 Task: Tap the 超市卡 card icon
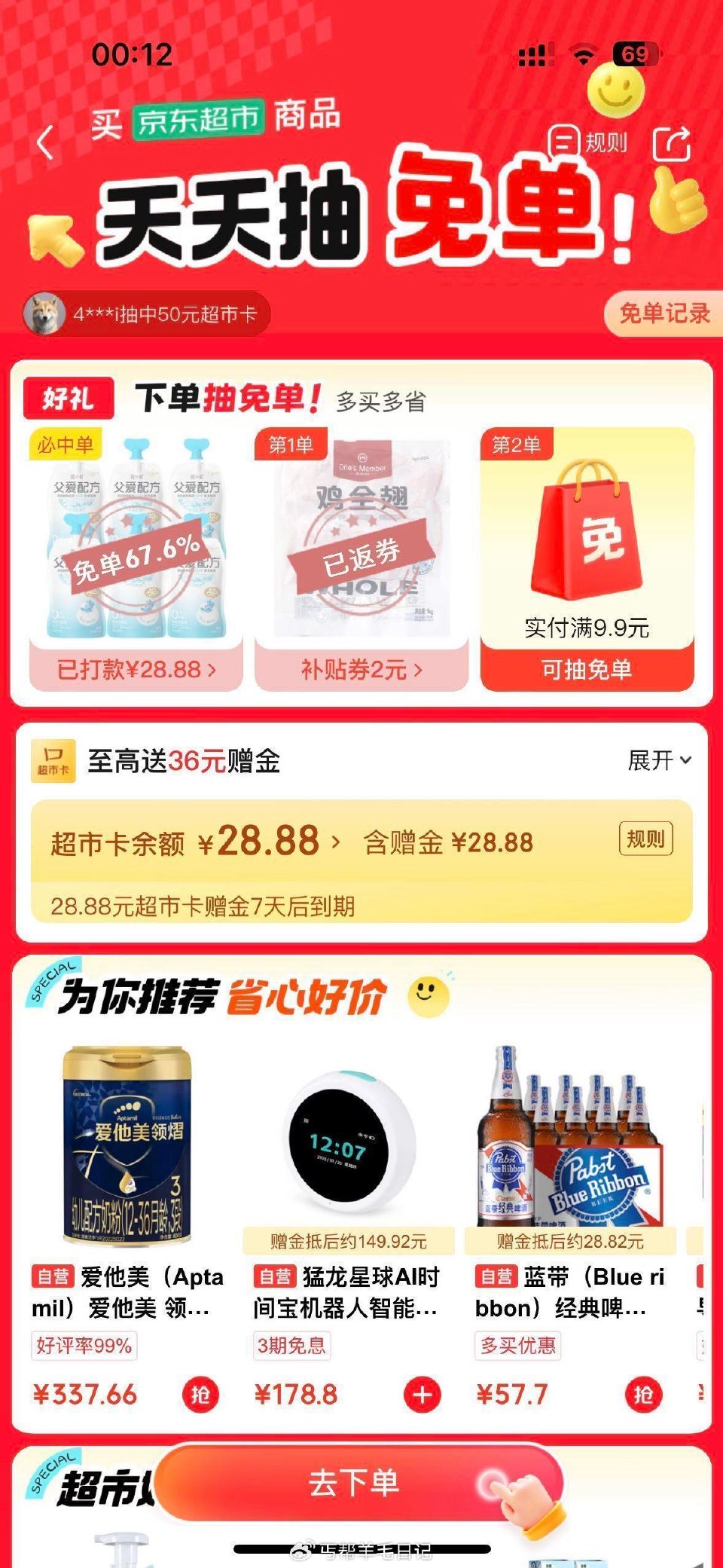point(52,761)
